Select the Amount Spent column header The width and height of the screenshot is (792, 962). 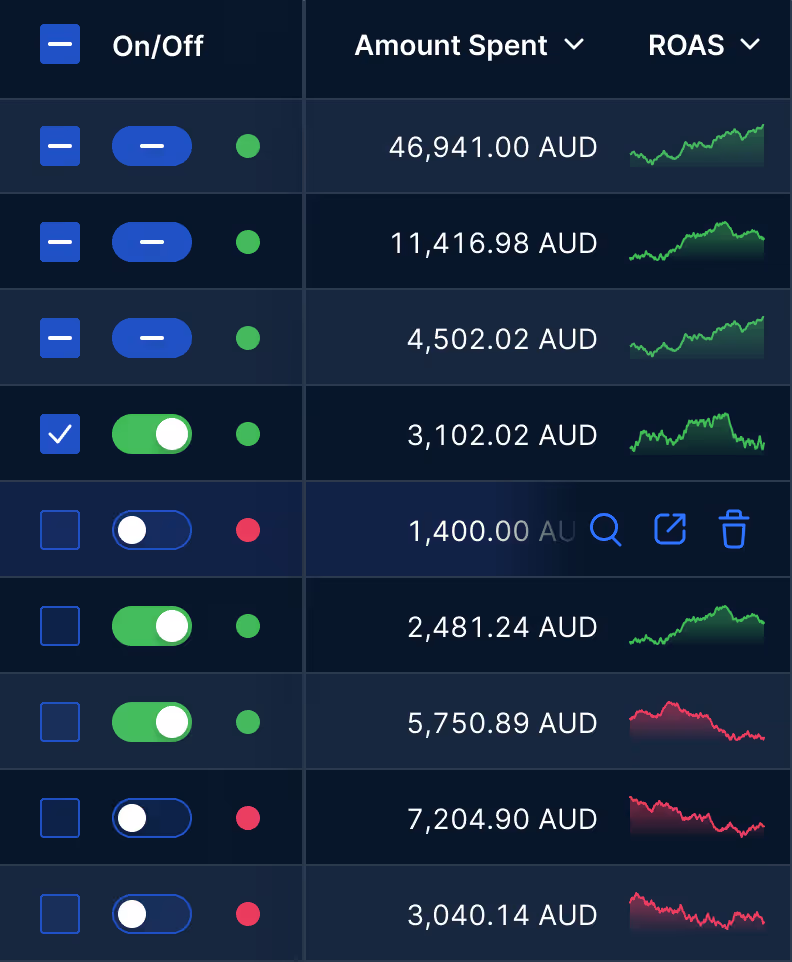450,45
